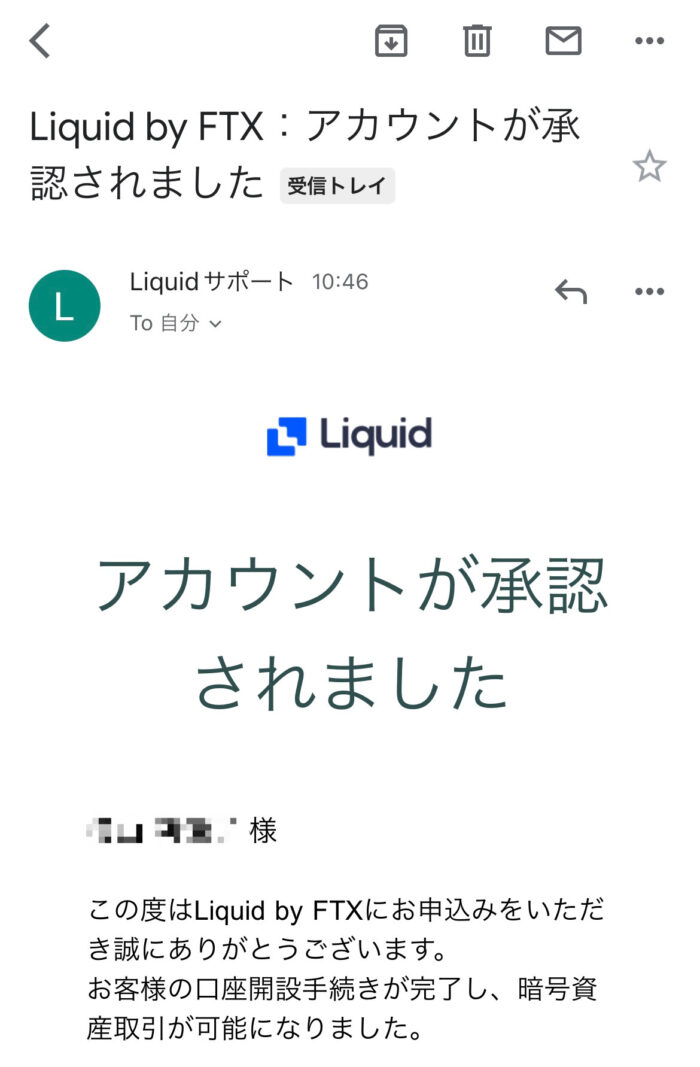The height and width of the screenshot is (1067, 700).
Task: Reply to Liquid サポート
Action: pos(571,291)
